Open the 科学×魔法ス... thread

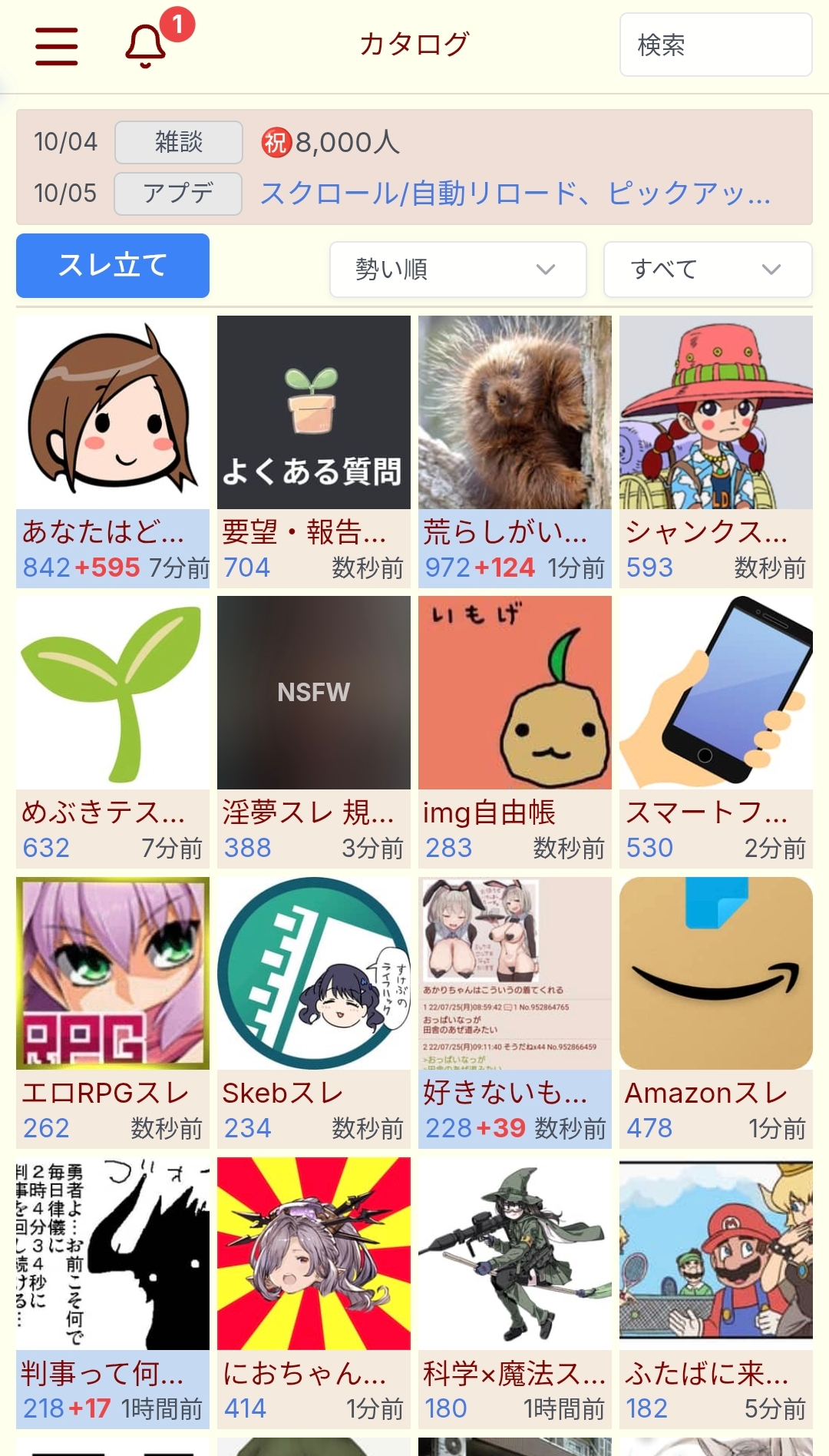point(515,1292)
